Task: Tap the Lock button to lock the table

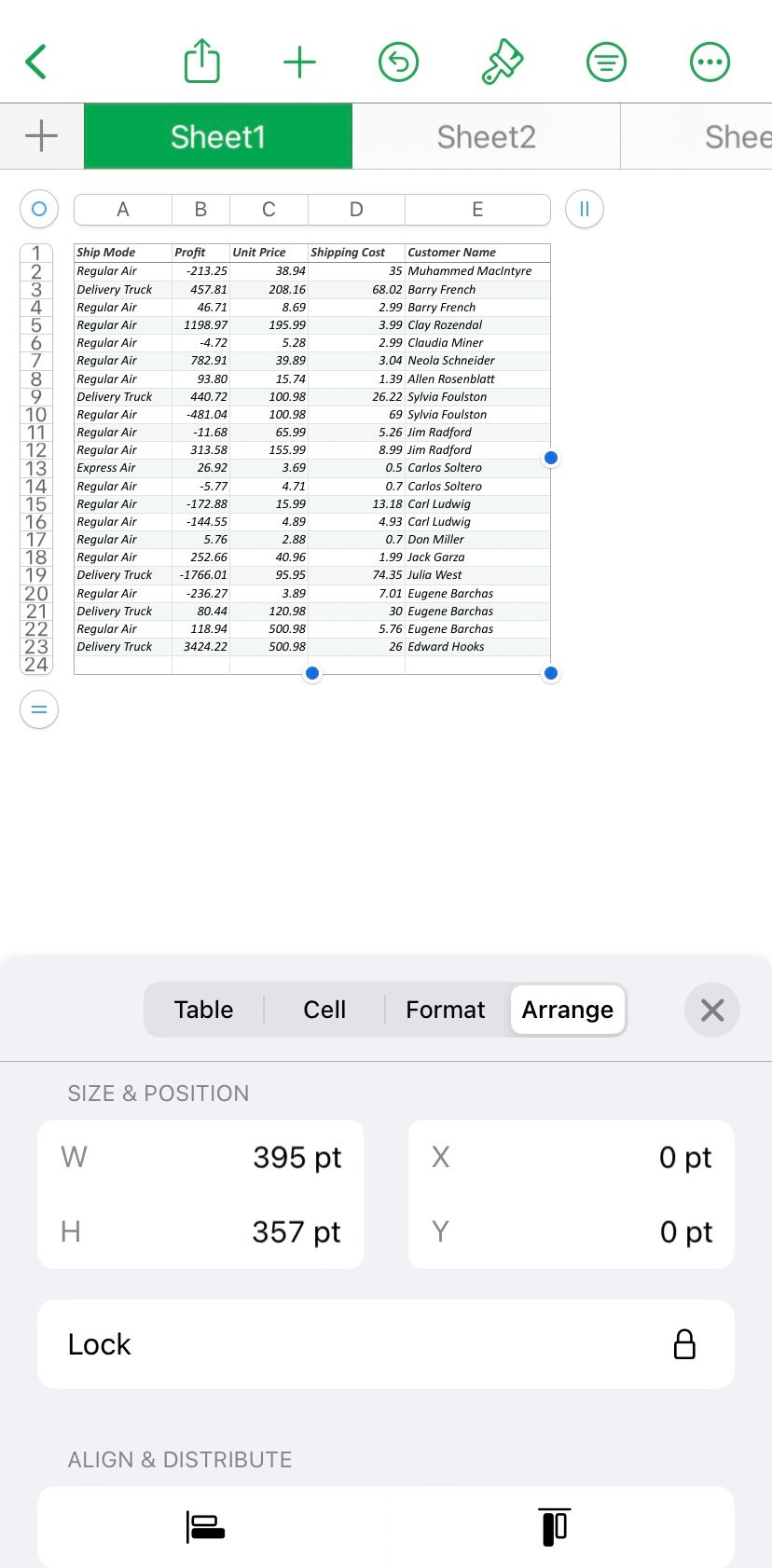Action: pyautogui.click(x=385, y=1344)
